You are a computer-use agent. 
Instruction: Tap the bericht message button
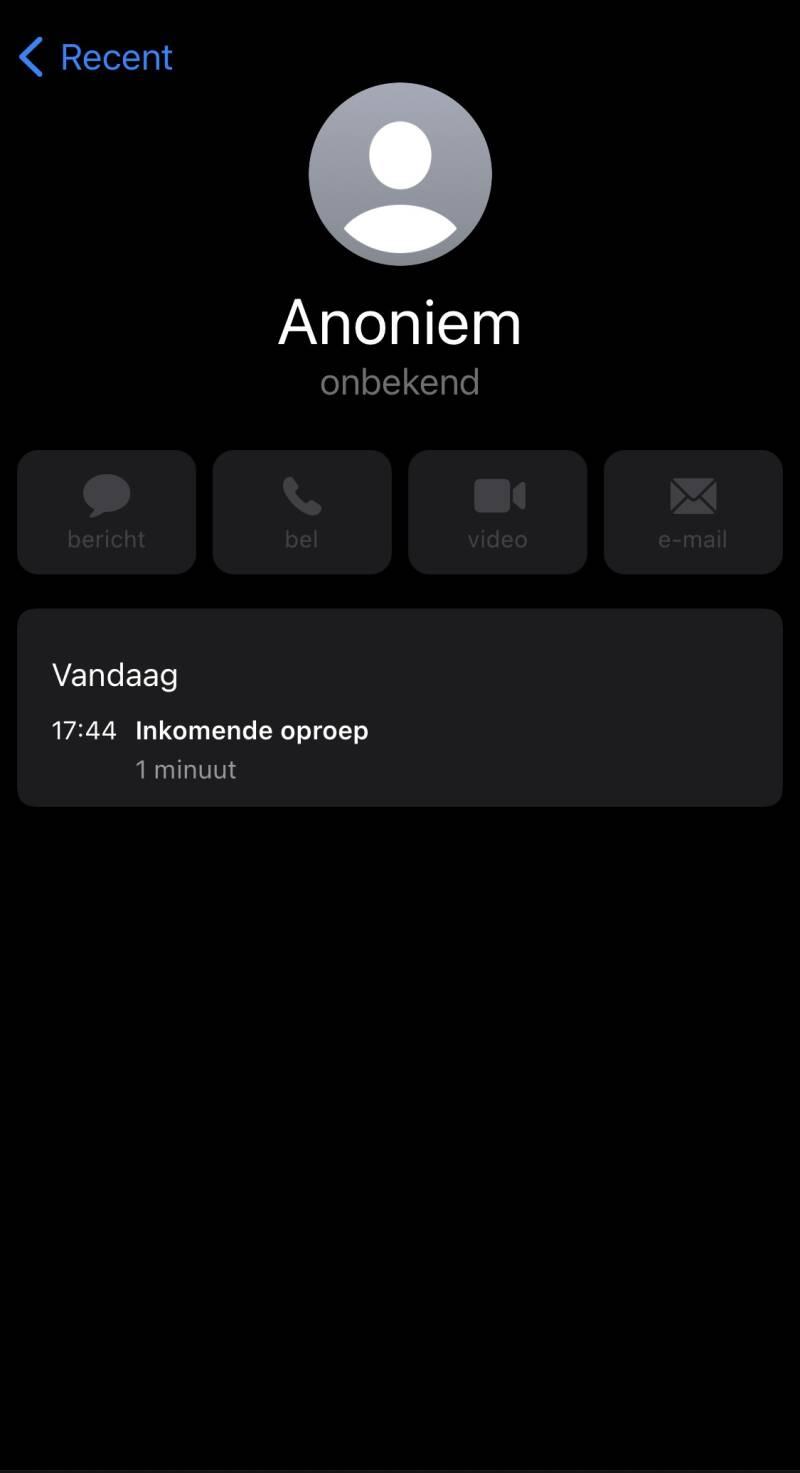click(106, 512)
